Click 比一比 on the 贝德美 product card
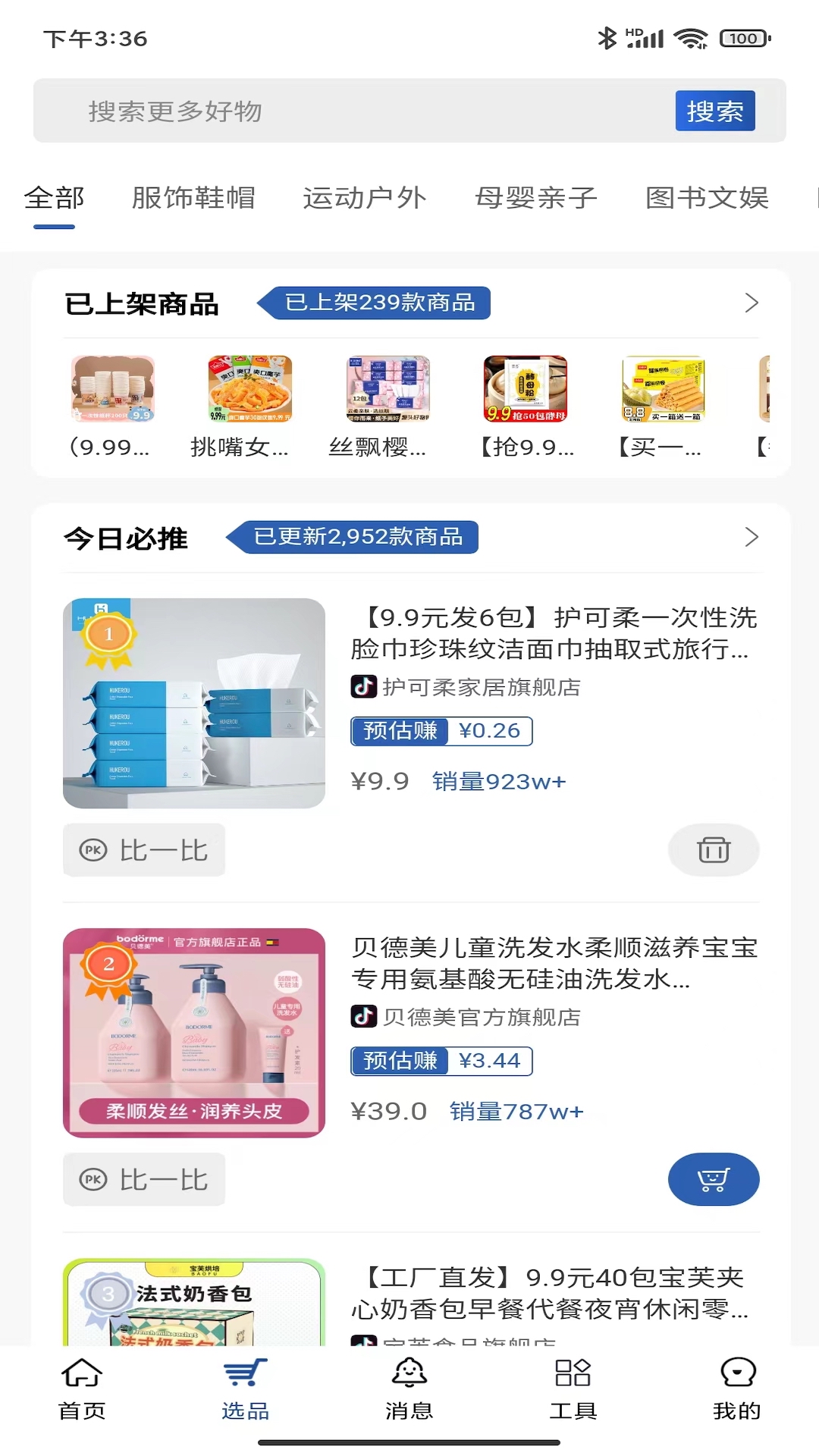The image size is (819, 1456). pyautogui.click(x=144, y=1179)
